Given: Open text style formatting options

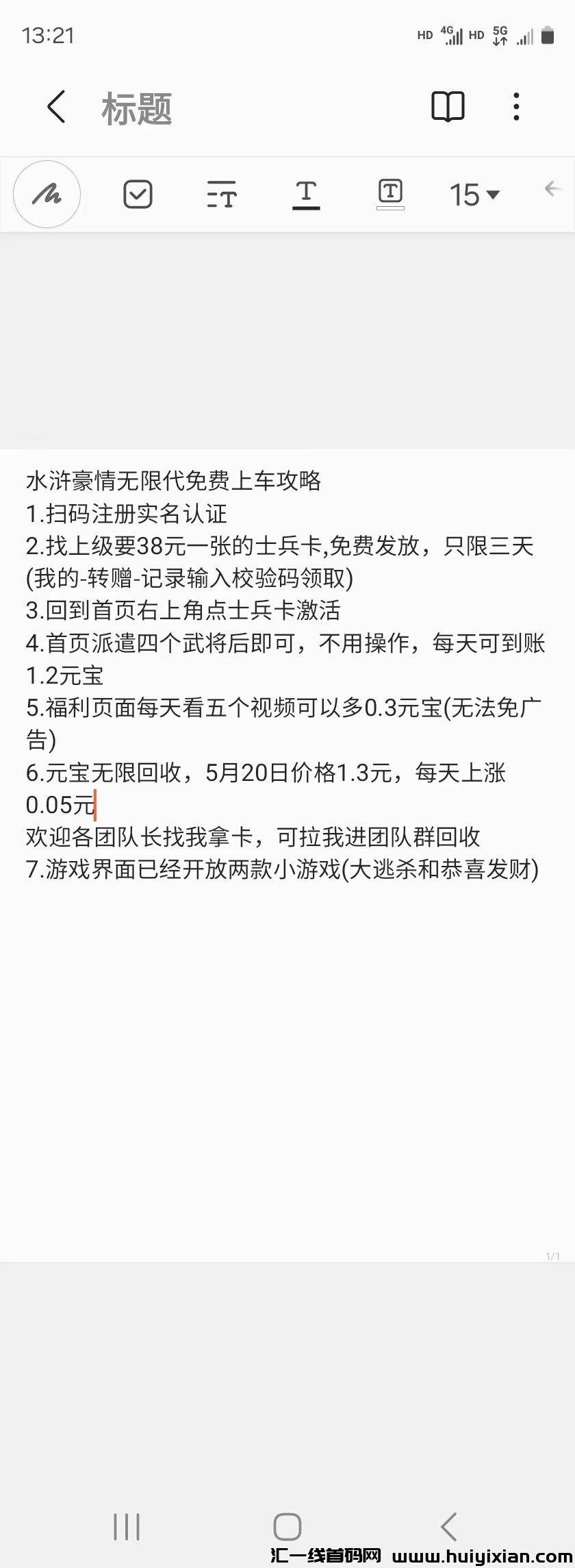Looking at the screenshot, I should point(221,195).
